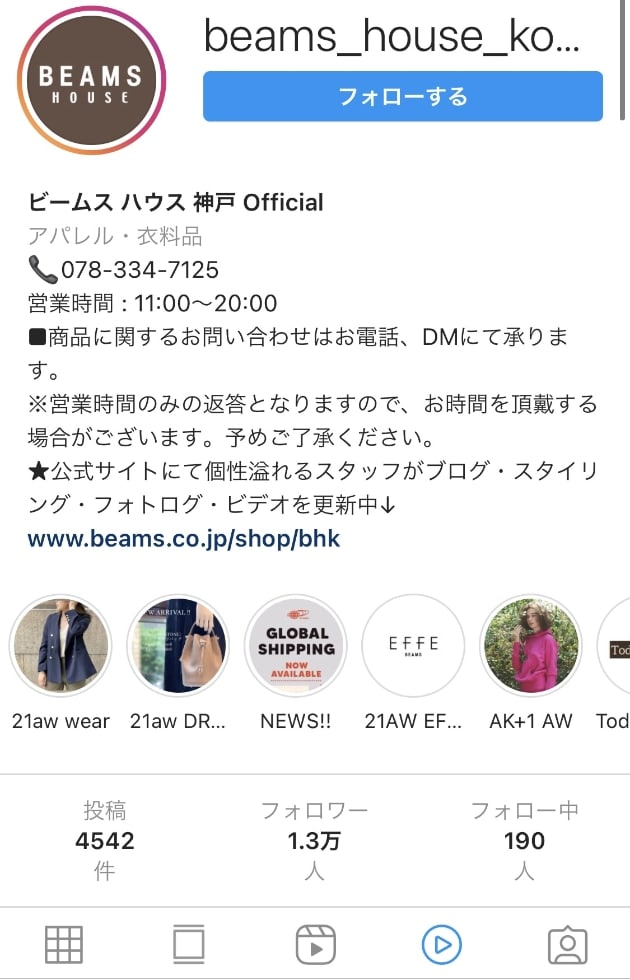Open the 21AW EFFE highlight
Image resolution: width=630 pixels, height=980 pixels.
[x=413, y=646]
